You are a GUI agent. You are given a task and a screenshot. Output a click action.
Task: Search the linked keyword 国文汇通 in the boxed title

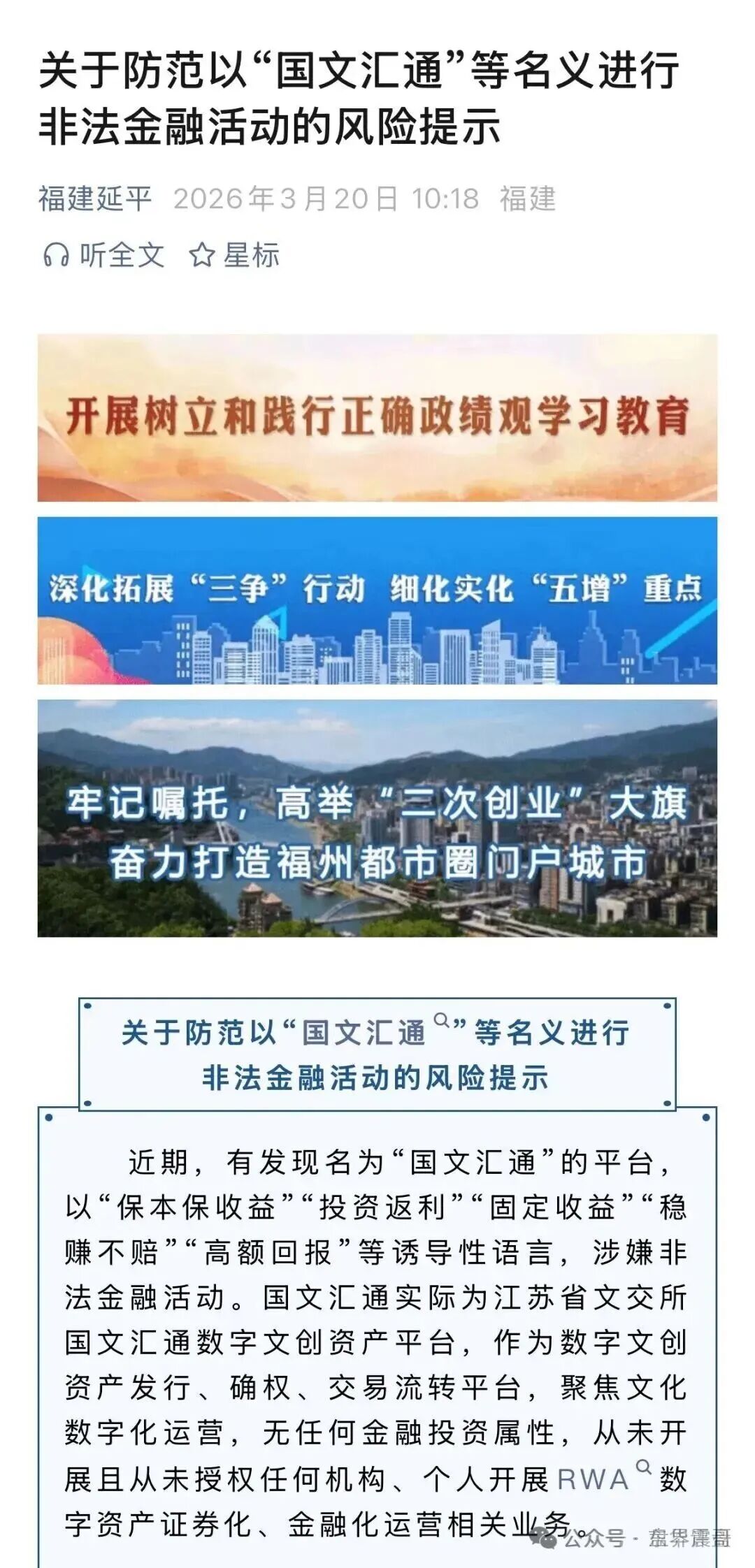(x=364, y=1032)
